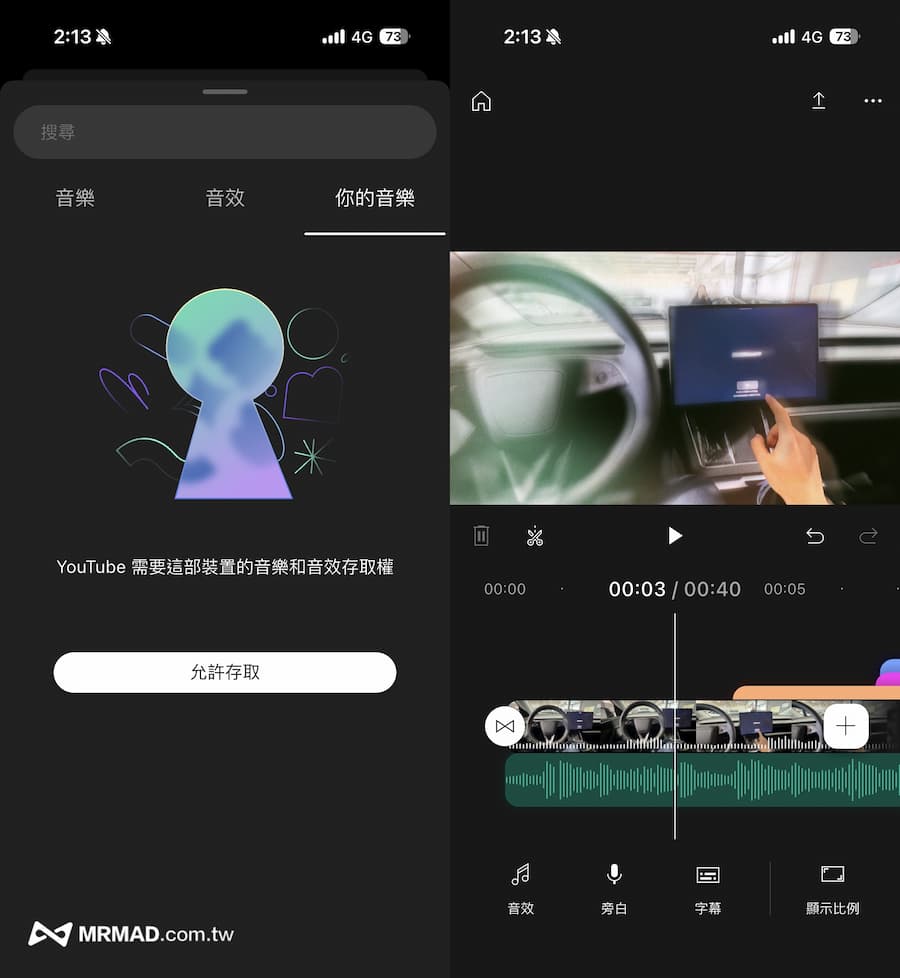Switch to the 音效 tab
Screen dimensions: 900x978
pos(225,197)
